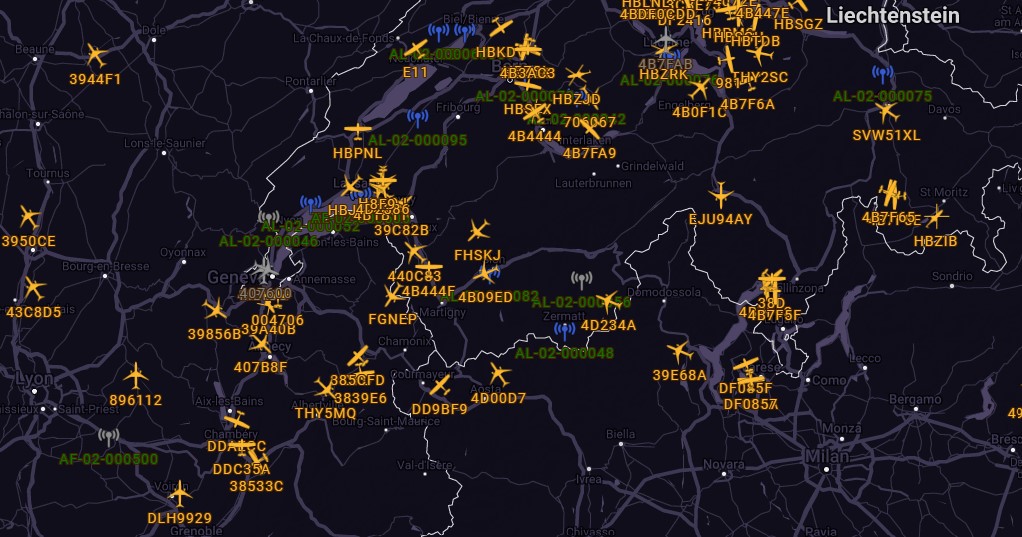Select the plane 896112 near Lyon
The image size is (1022, 537).
(136, 376)
